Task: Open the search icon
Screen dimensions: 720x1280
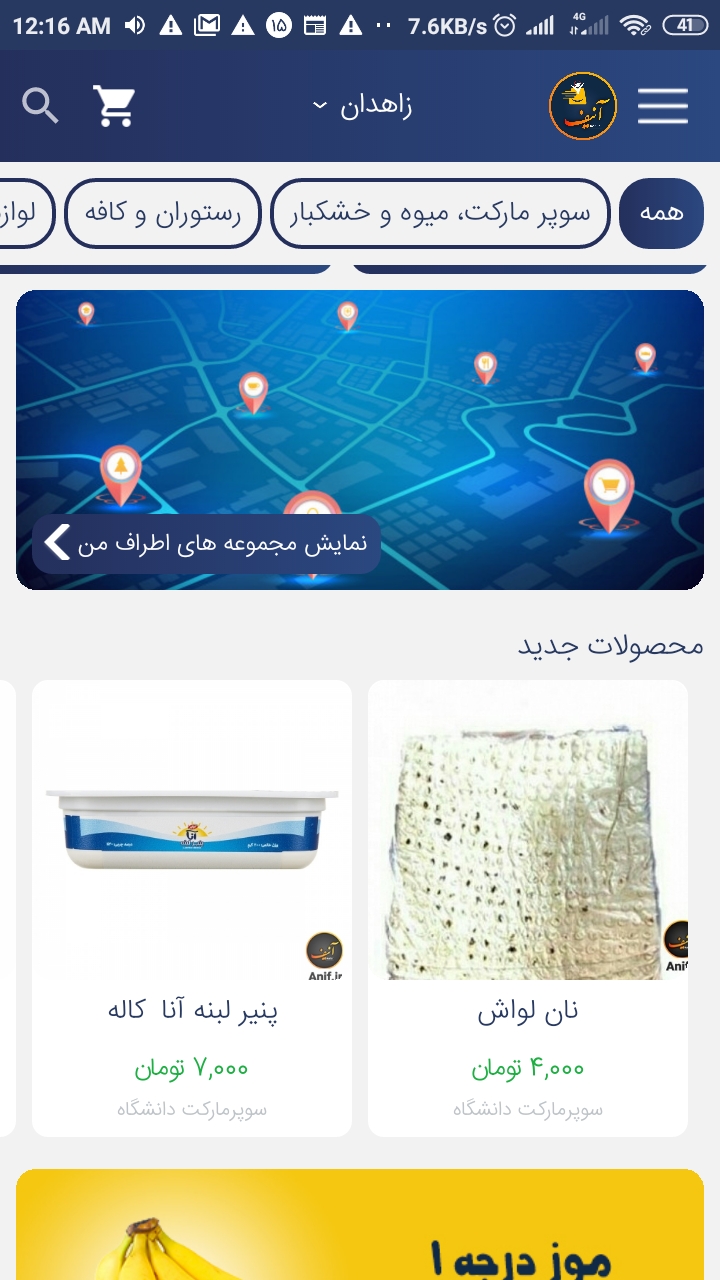Action: (40, 105)
